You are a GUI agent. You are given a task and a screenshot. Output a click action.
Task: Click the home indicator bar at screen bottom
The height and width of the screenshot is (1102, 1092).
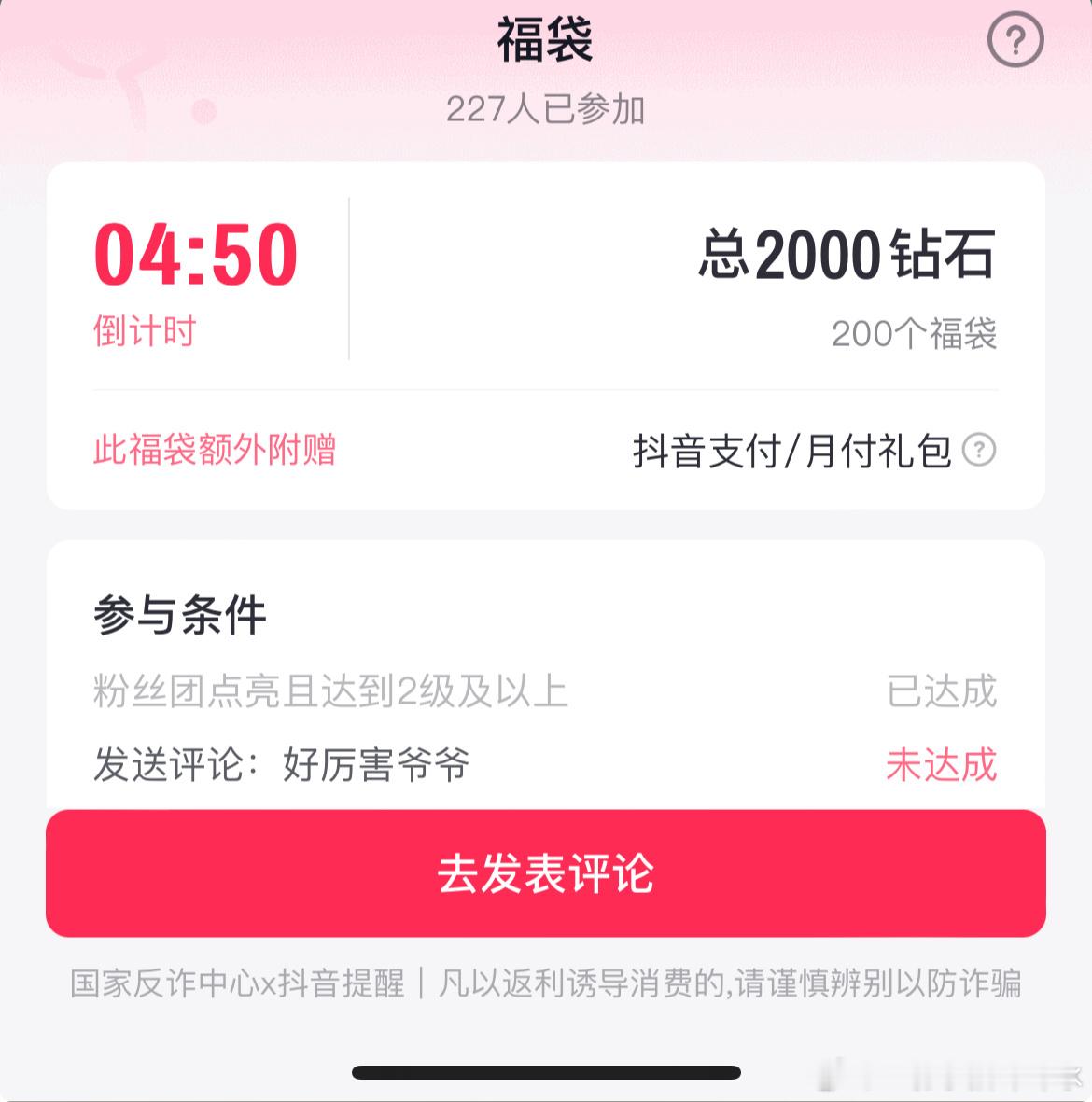coord(546,1070)
